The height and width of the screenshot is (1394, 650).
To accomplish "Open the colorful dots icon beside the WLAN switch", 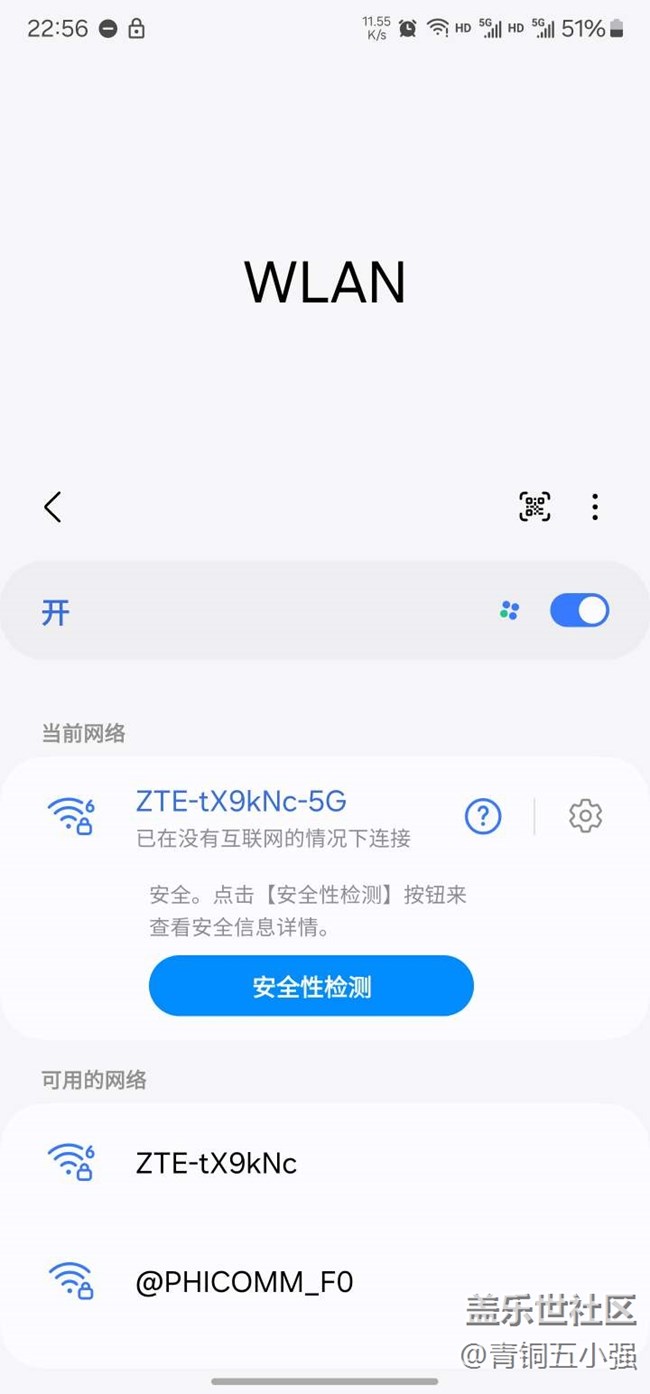I will pyautogui.click(x=510, y=611).
